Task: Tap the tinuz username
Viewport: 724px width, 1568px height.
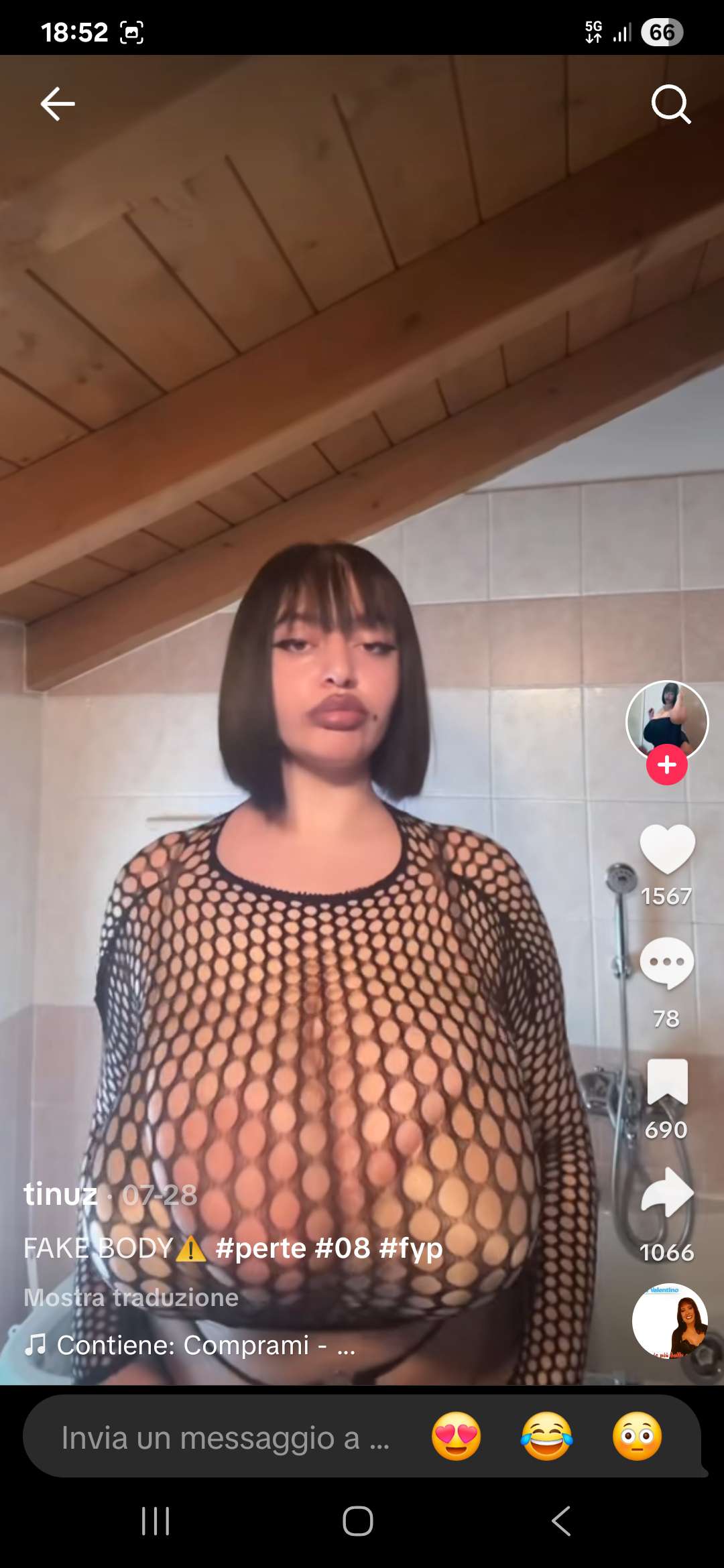Action: (x=60, y=1195)
